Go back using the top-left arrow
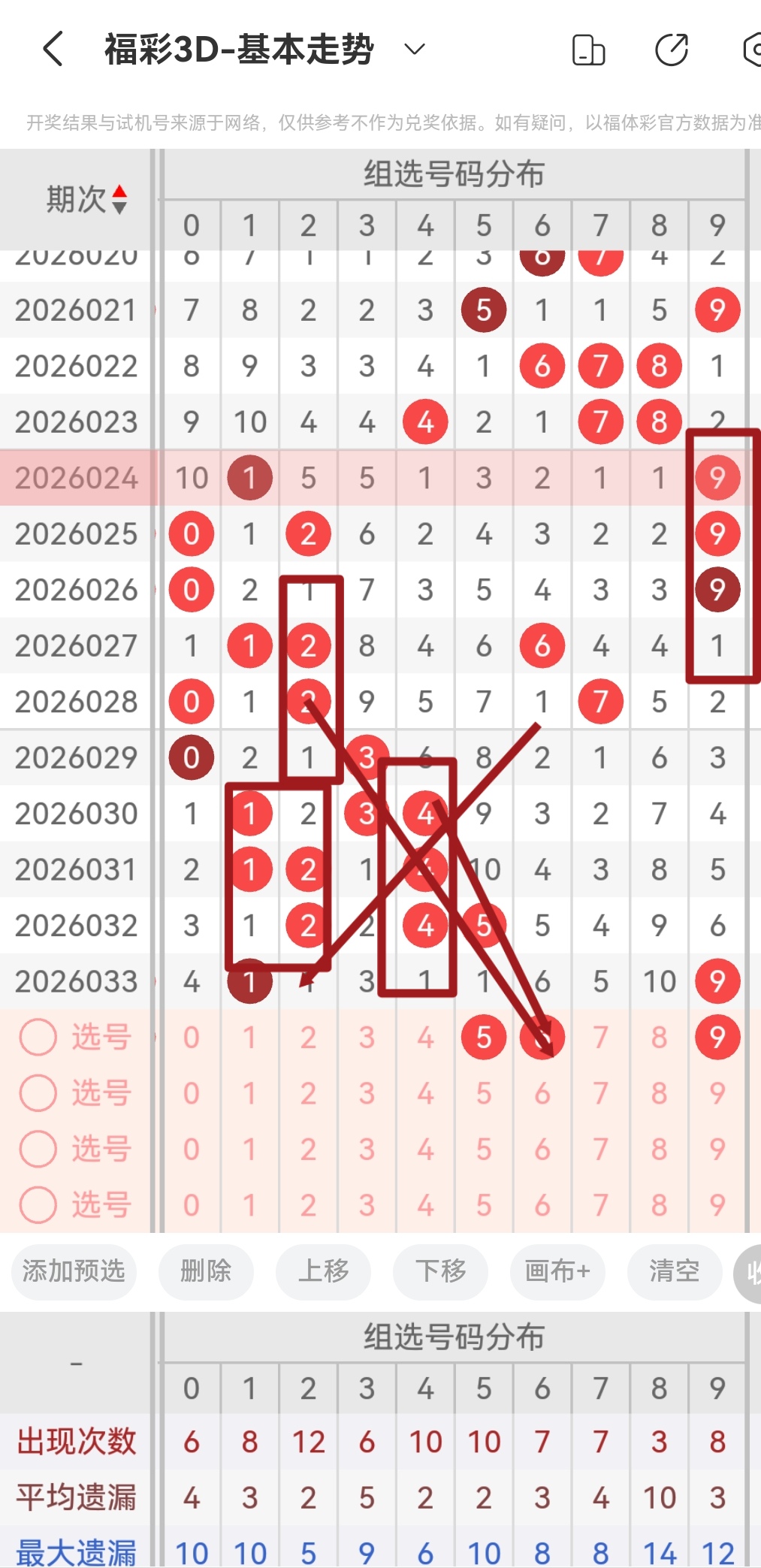761x1568 pixels. coord(53,50)
